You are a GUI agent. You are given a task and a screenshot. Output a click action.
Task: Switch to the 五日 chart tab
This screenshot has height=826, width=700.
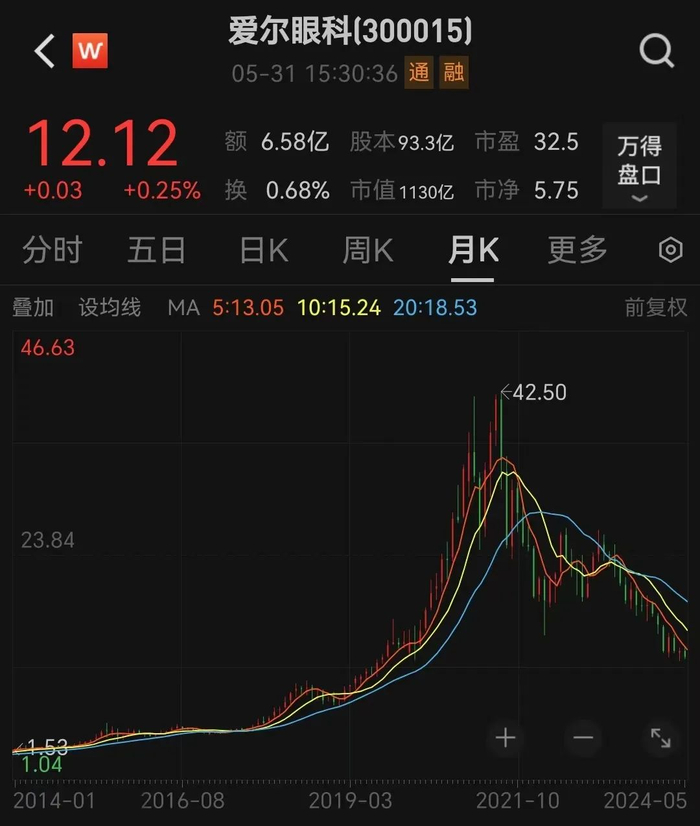tap(157, 250)
